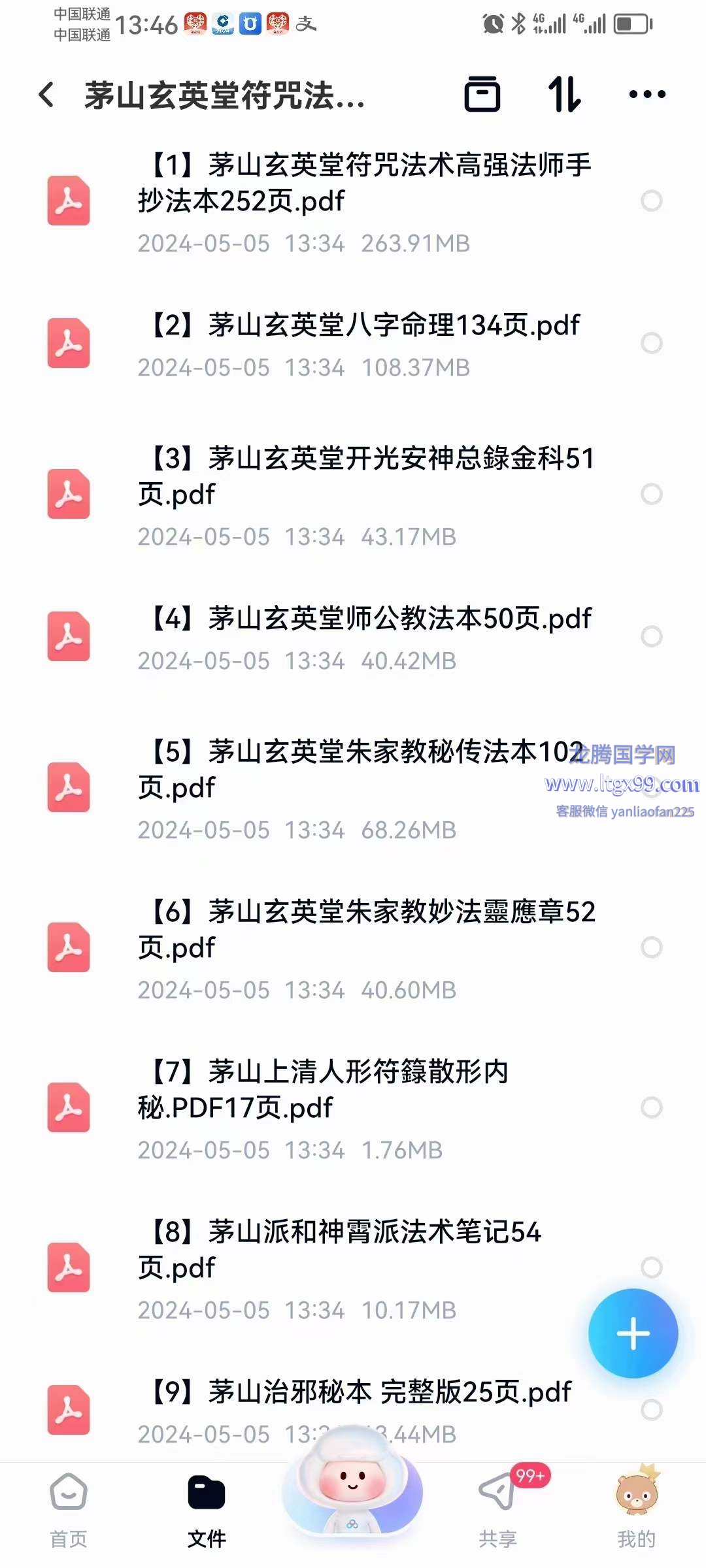Switch to the 共享 tab
The height and width of the screenshot is (1568, 706).
pos(497,1509)
